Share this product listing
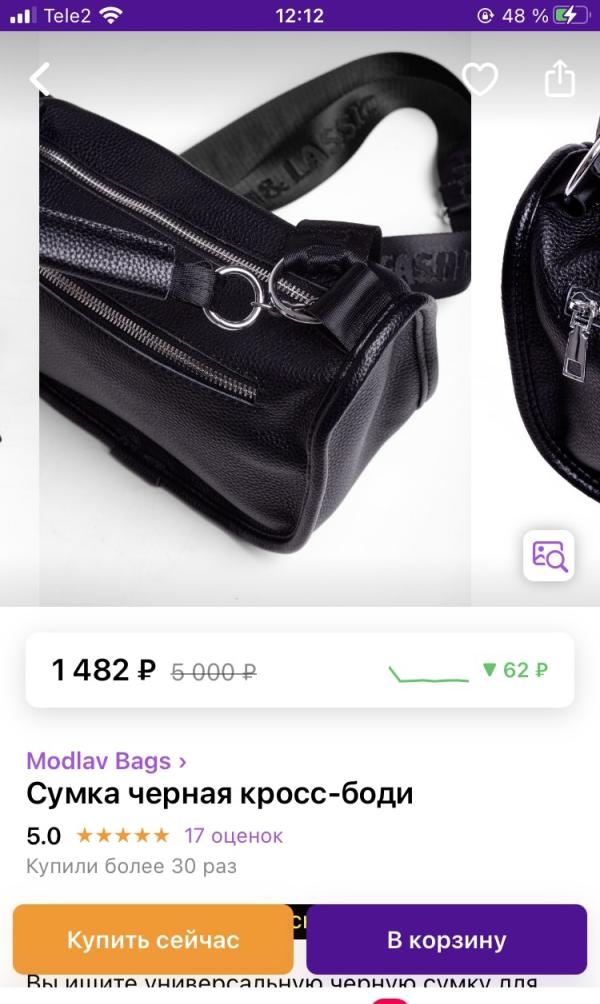The height and width of the screenshot is (1004, 600). (559, 78)
